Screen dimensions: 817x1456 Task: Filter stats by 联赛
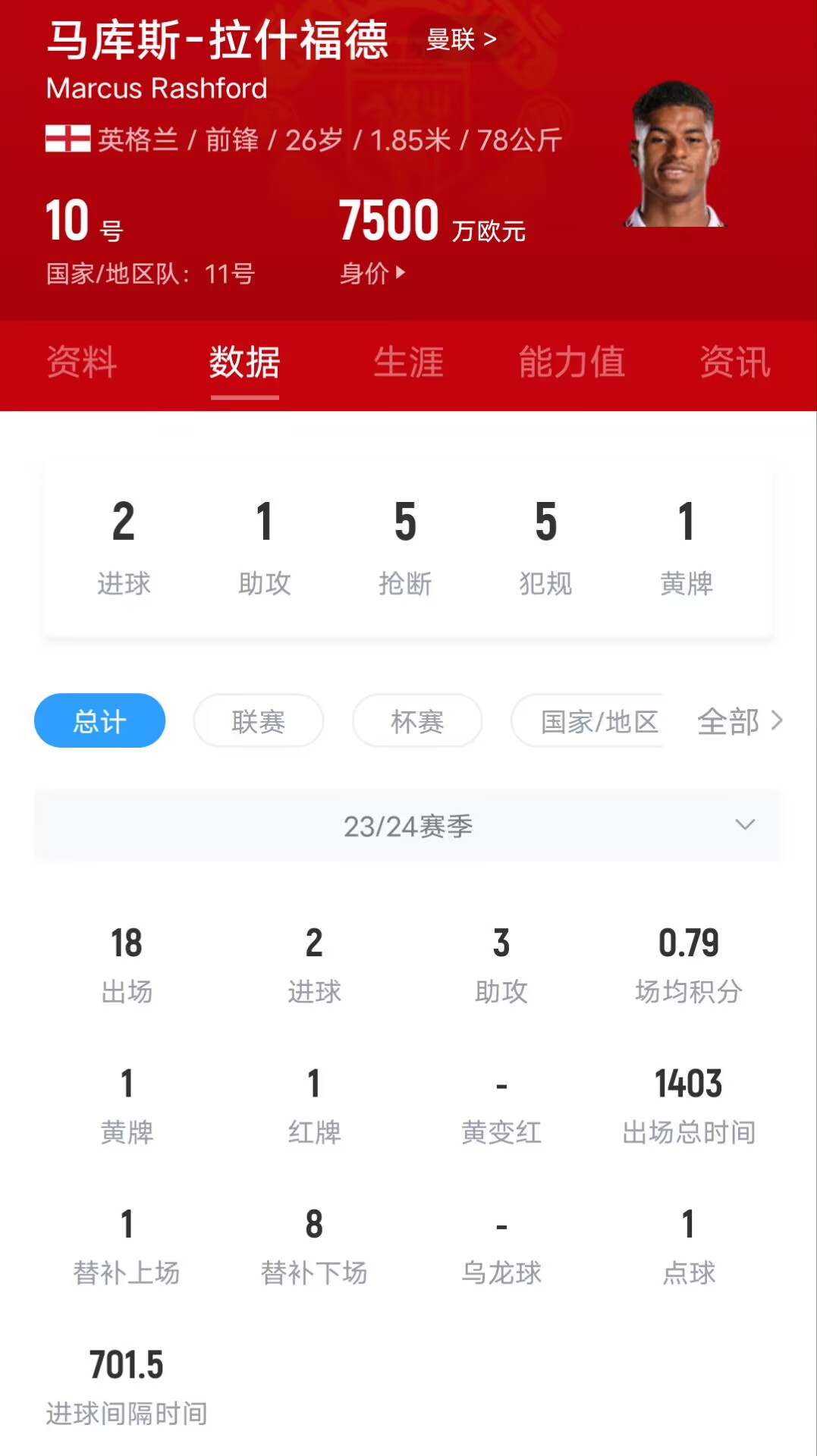coord(258,720)
